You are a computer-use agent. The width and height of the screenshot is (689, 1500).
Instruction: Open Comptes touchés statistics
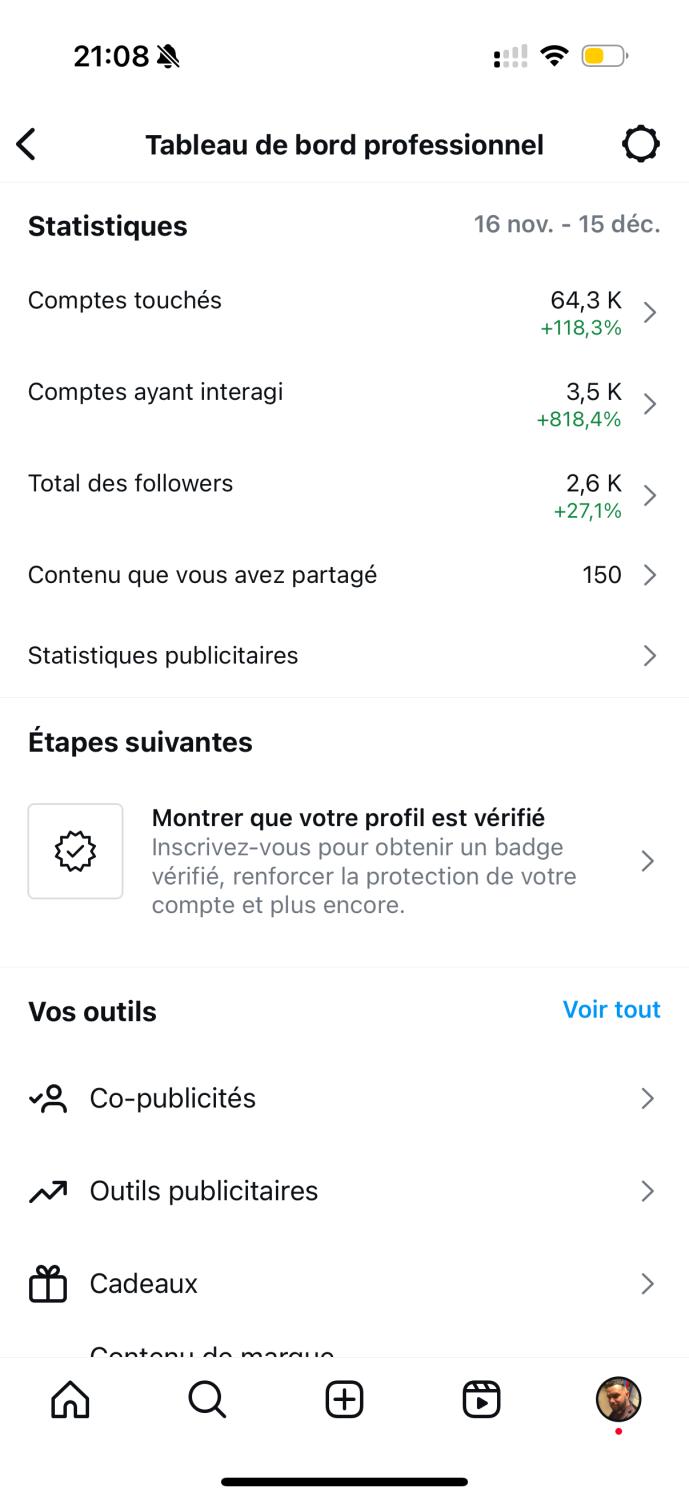[x=344, y=313]
